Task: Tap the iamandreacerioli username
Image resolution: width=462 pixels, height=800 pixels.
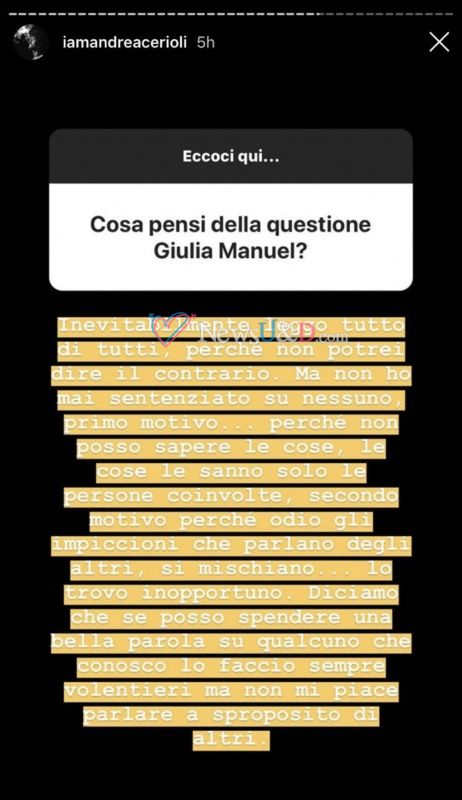Action: [x=124, y=42]
